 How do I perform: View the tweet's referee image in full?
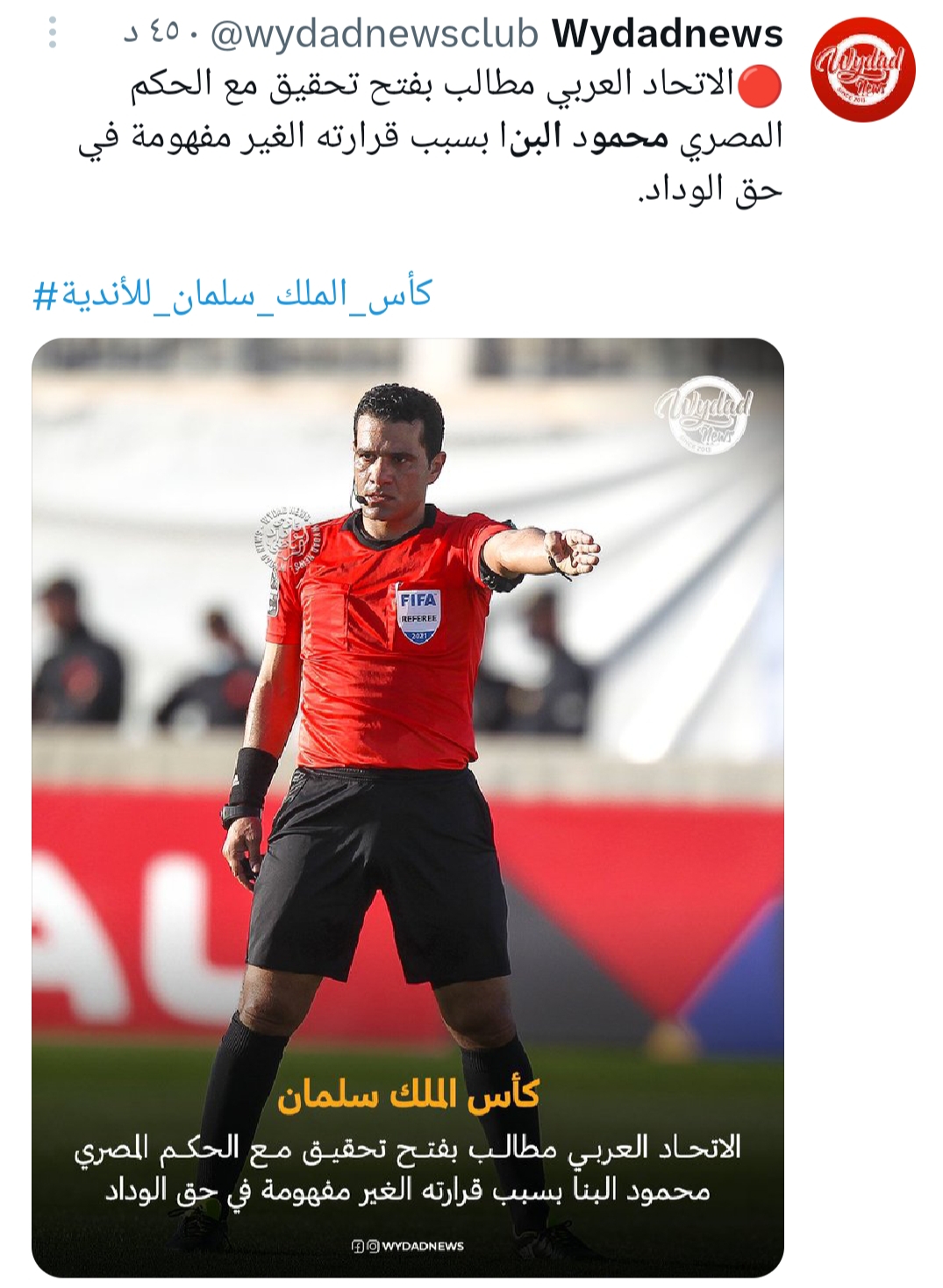tap(408, 807)
